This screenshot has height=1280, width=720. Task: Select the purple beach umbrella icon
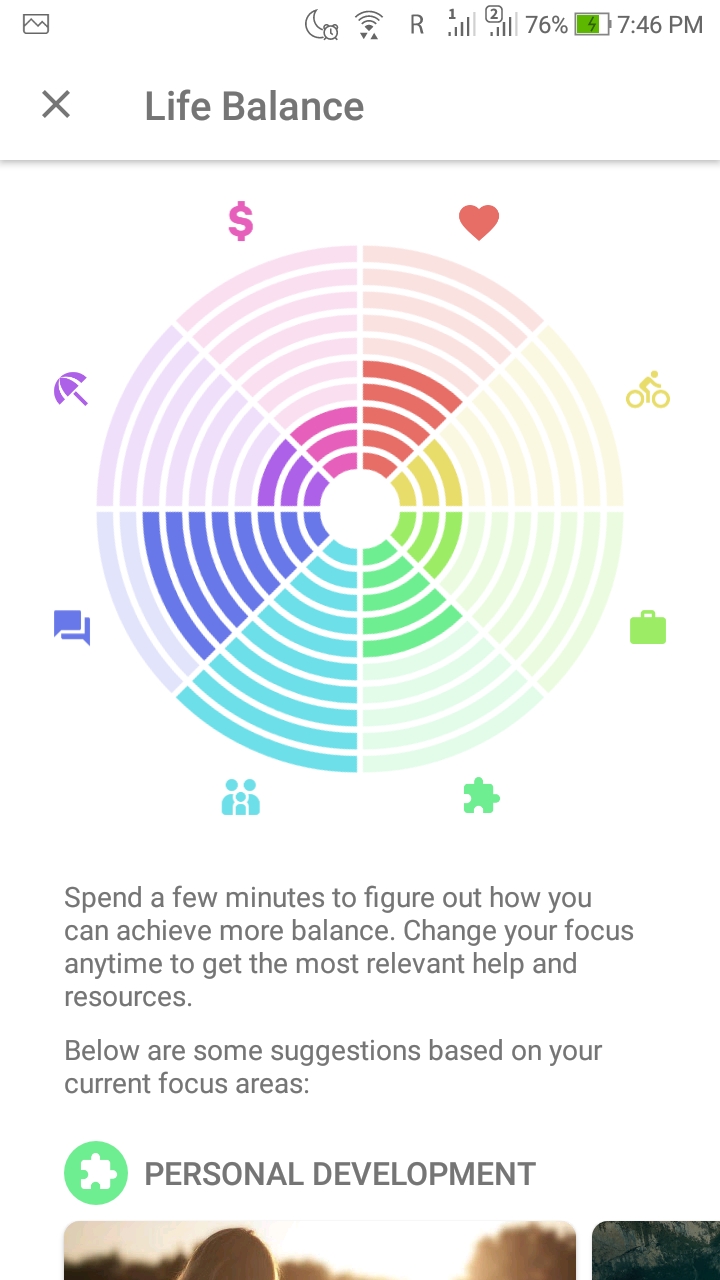(71, 389)
